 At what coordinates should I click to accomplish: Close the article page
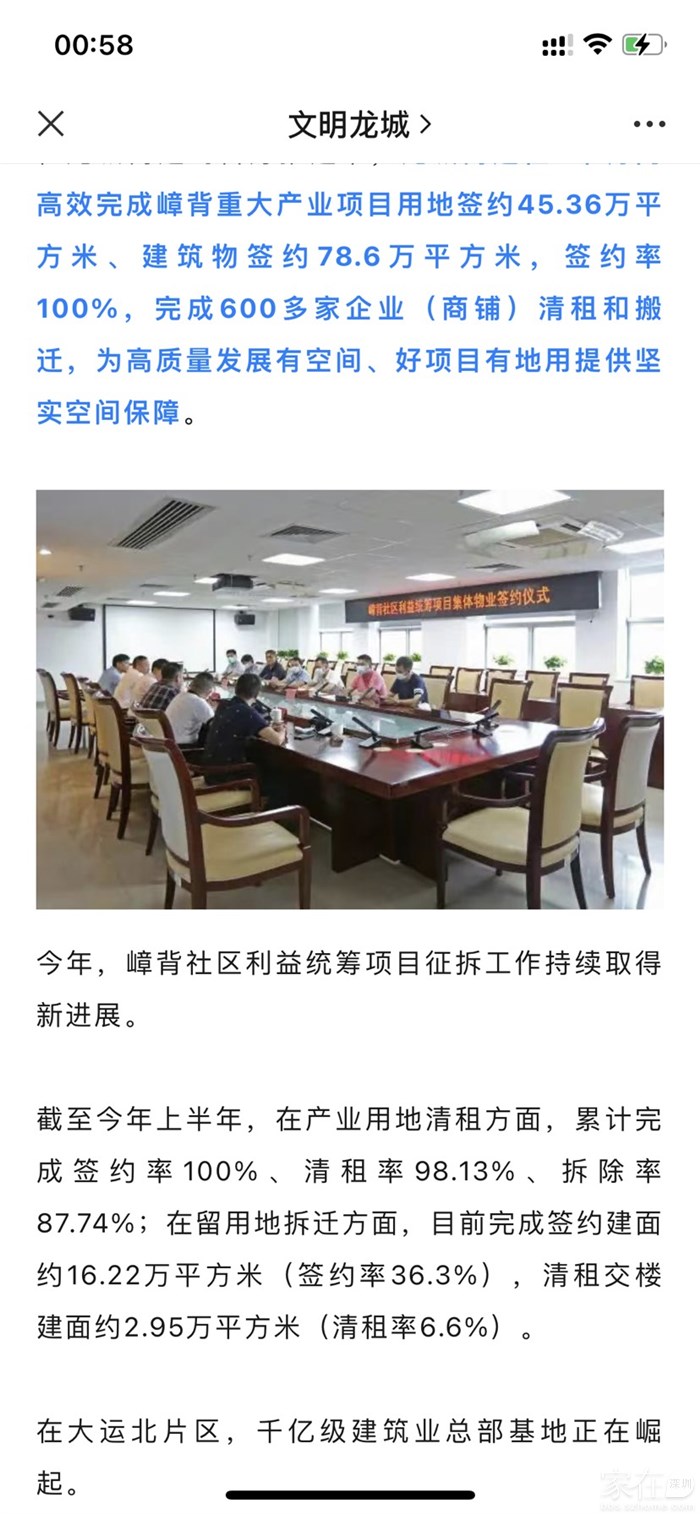tap(51, 124)
